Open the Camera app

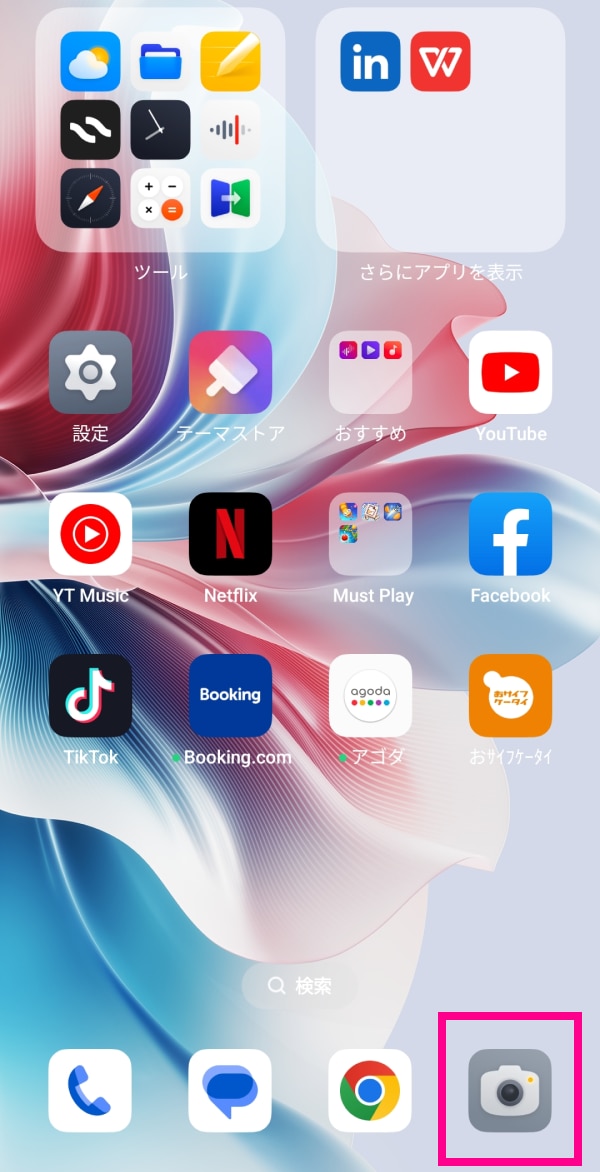click(x=510, y=1090)
